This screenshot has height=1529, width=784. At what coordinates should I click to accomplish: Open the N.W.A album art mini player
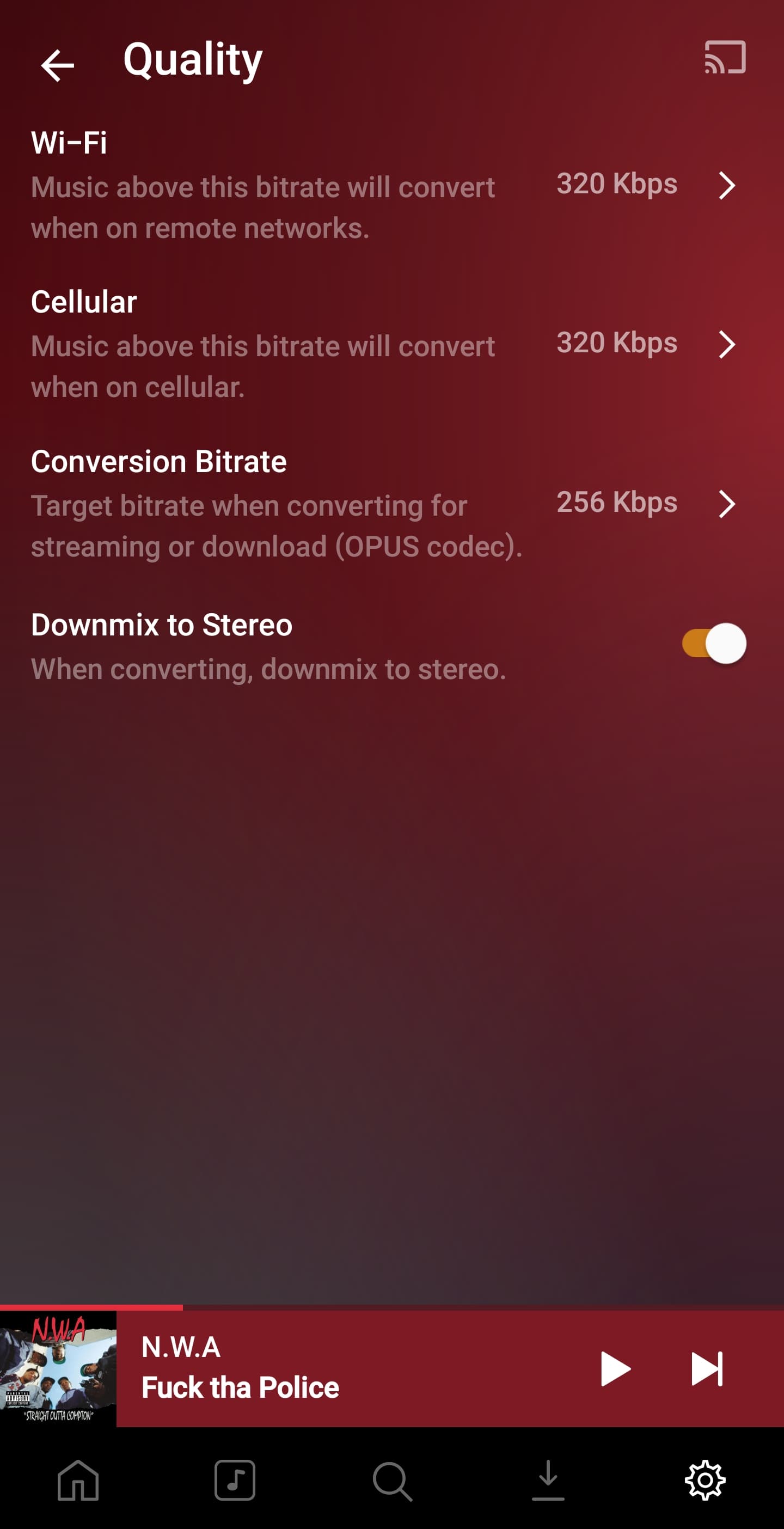click(58, 1368)
